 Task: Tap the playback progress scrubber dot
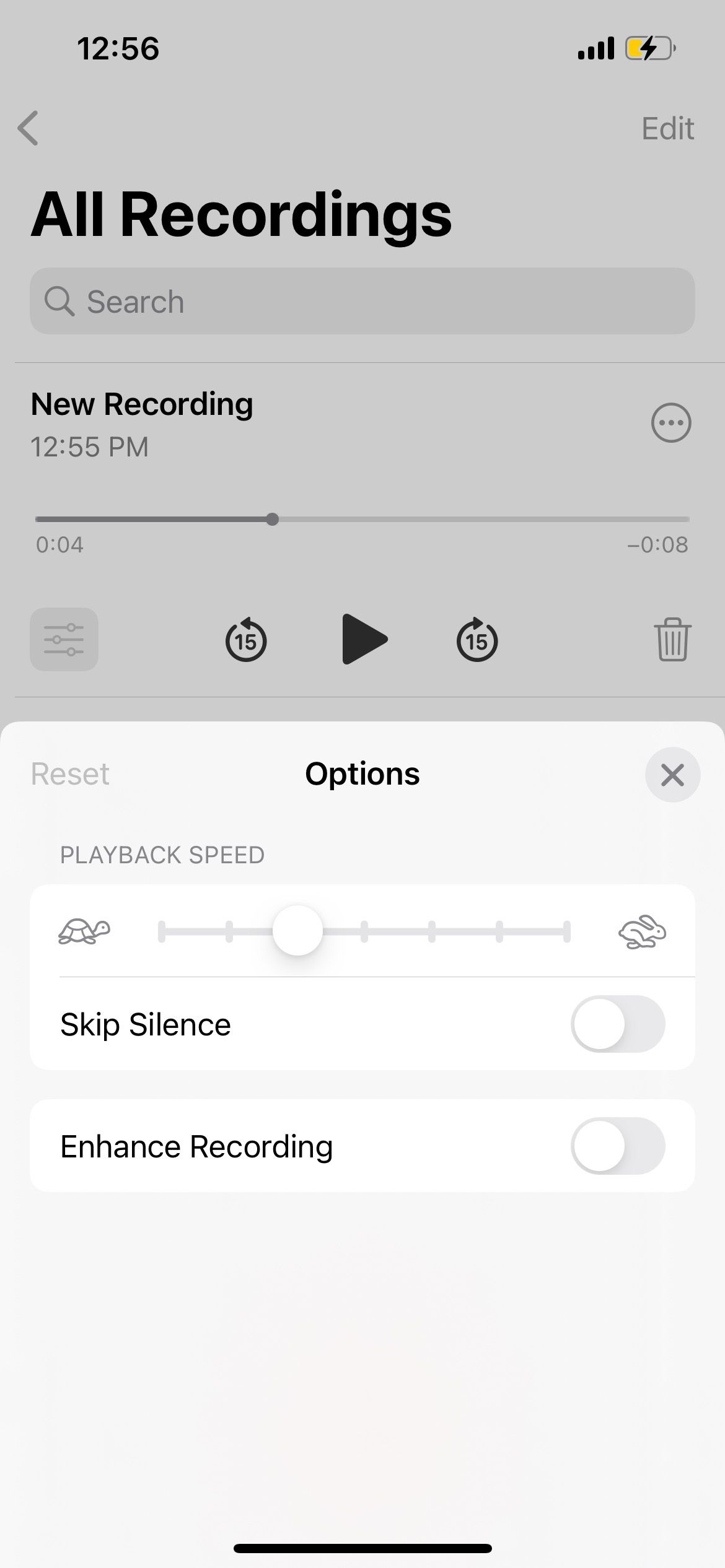coord(273,519)
